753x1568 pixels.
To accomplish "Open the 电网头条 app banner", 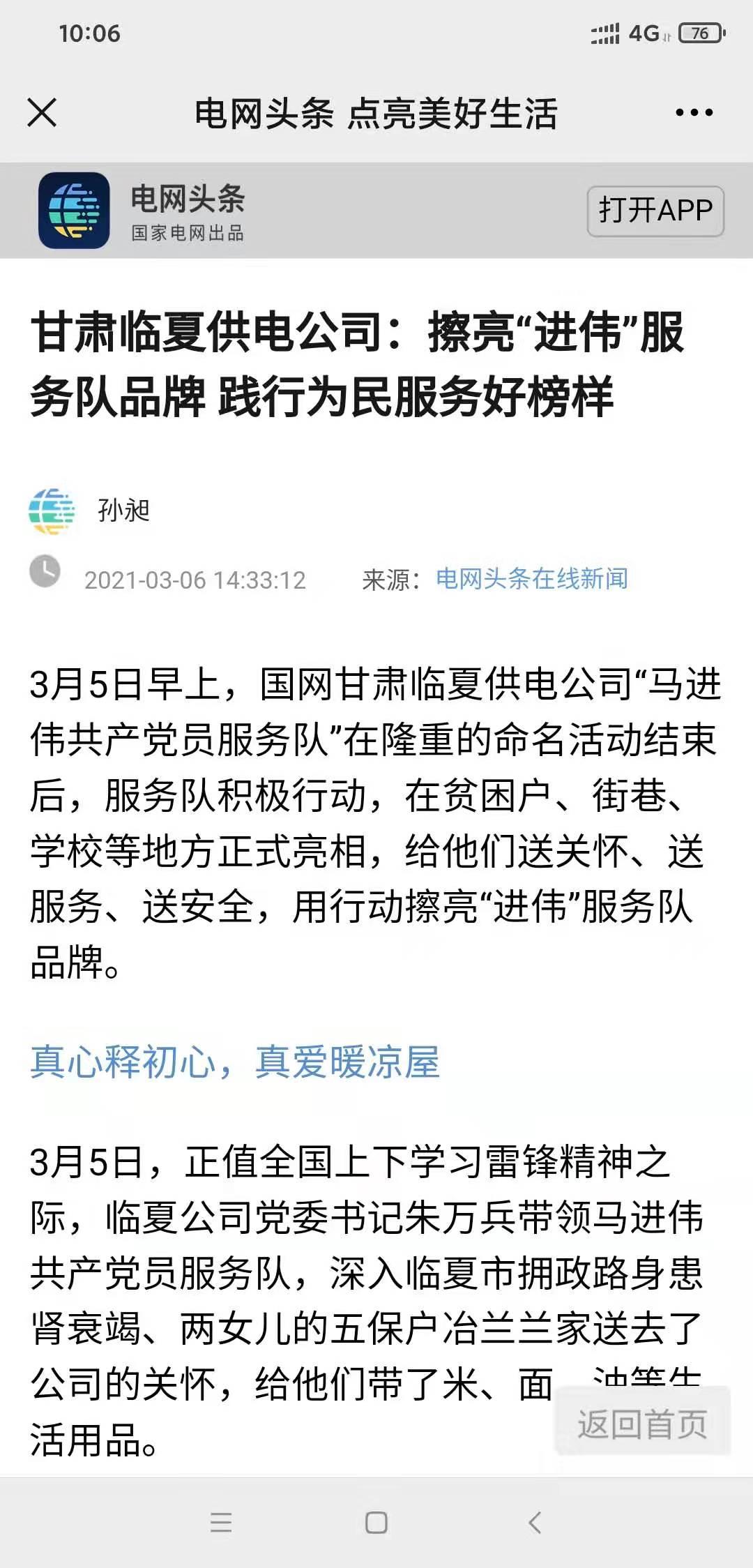I will coord(188,211).
